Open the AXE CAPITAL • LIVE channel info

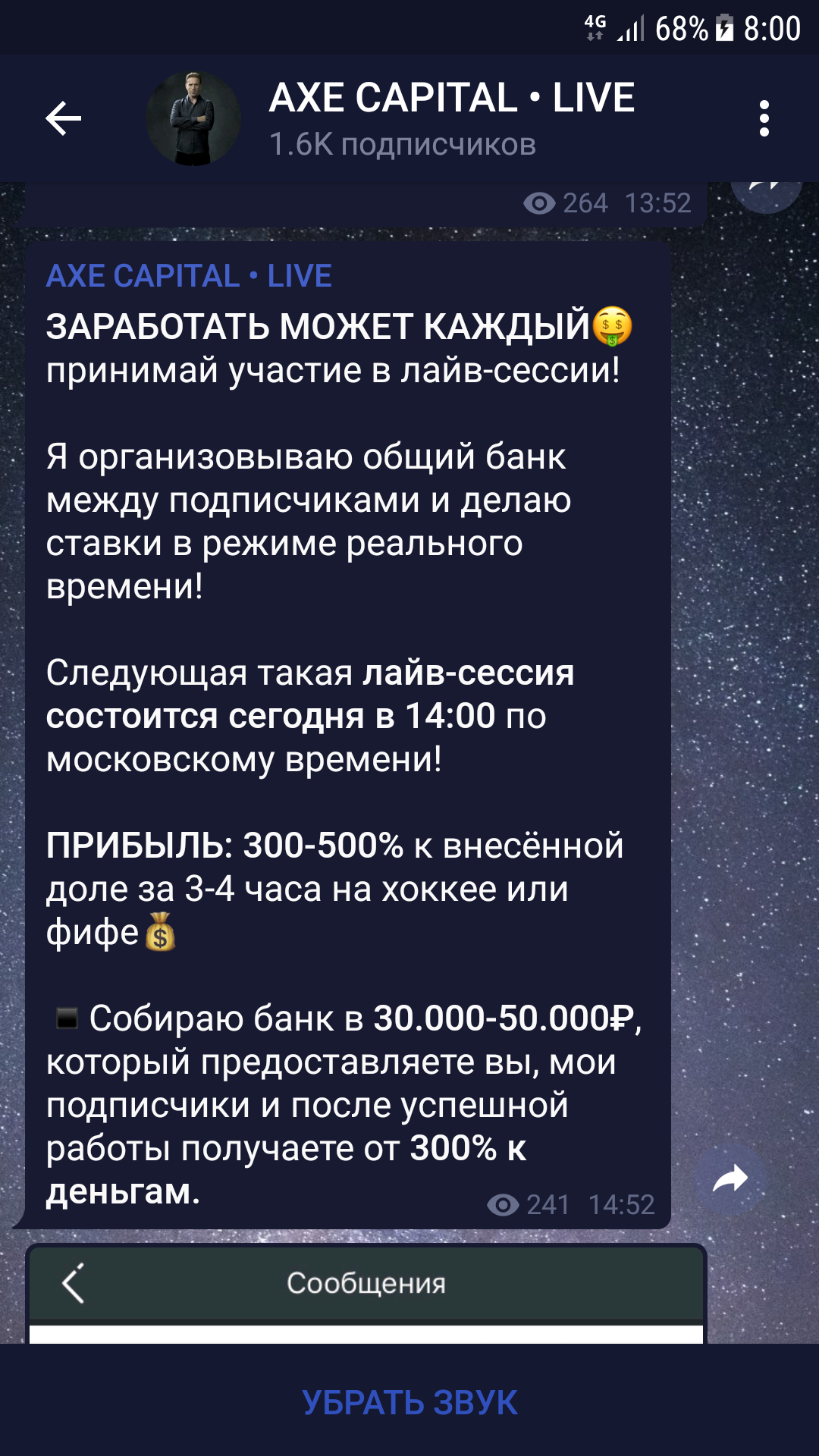452,119
